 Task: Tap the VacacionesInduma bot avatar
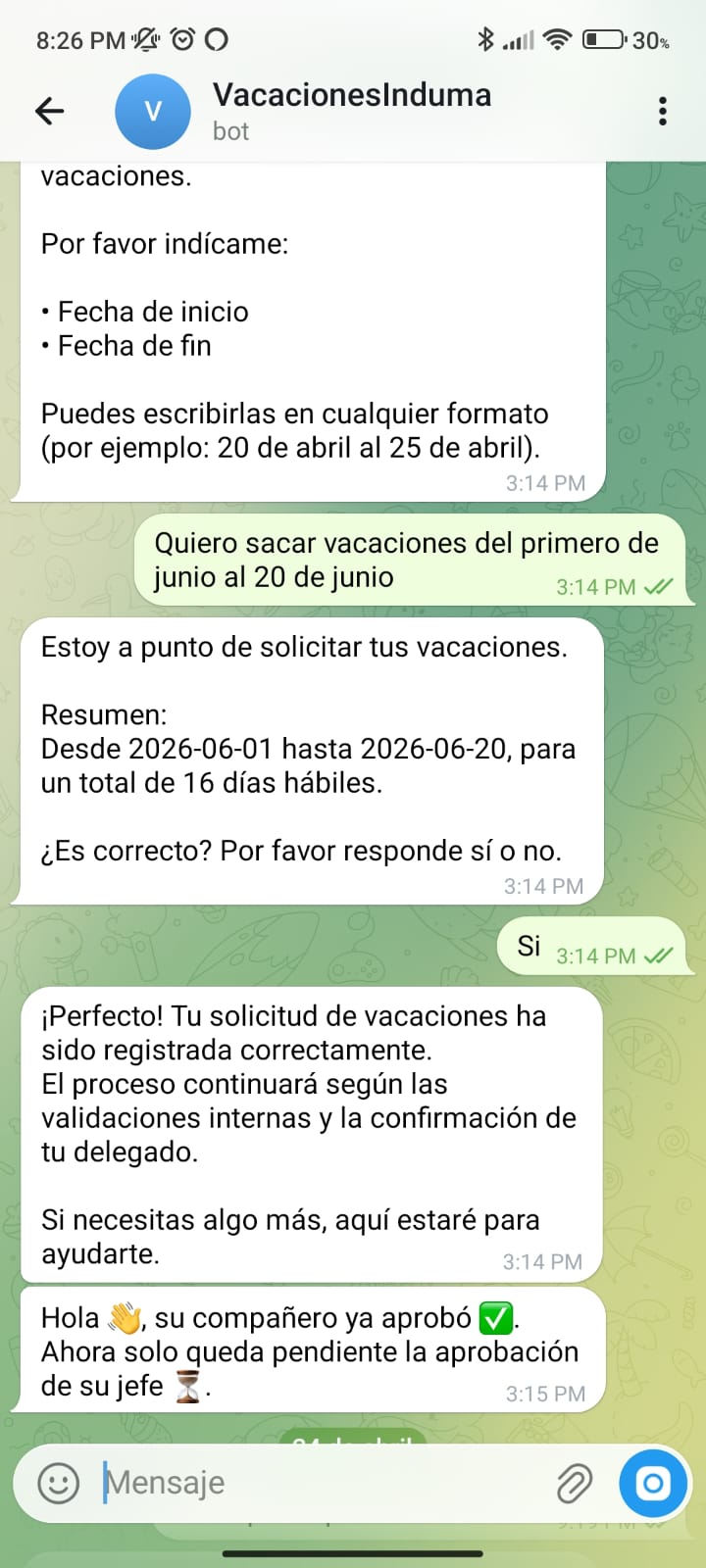tap(153, 111)
